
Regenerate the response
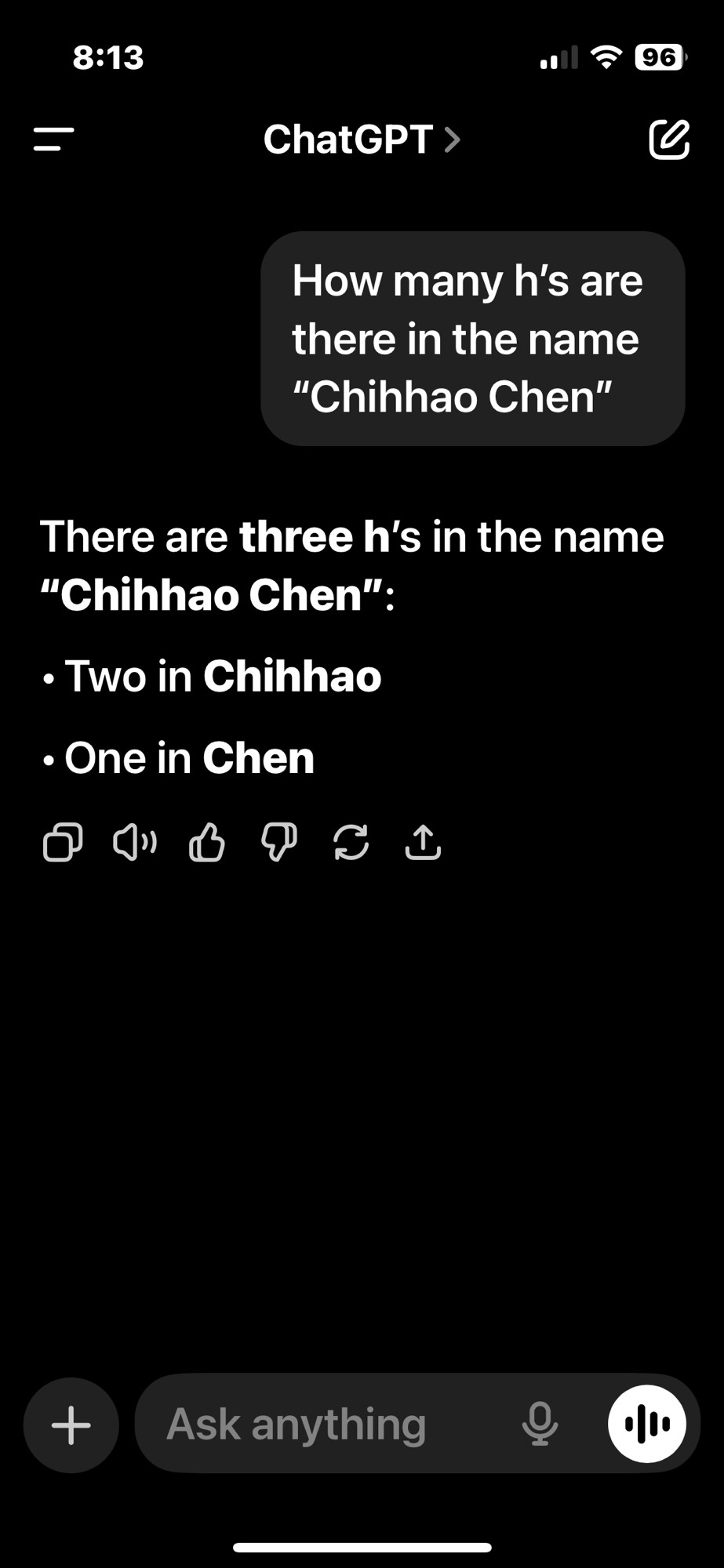pyautogui.click(x=351, y=843)
